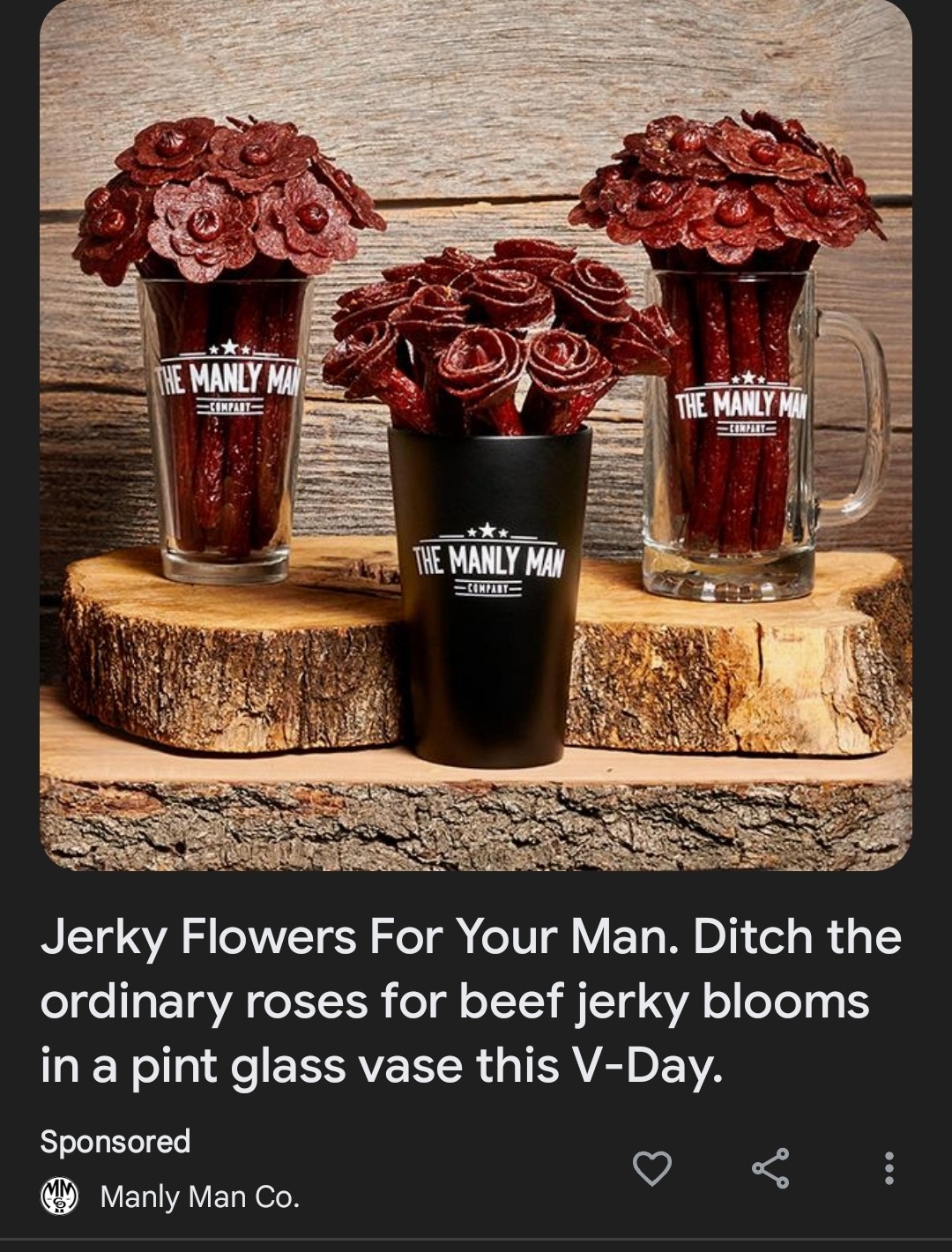Open the ad's overflow menu
Image resolution: width=952 pixels, height=1252 pixels.
coord(889,1168)
